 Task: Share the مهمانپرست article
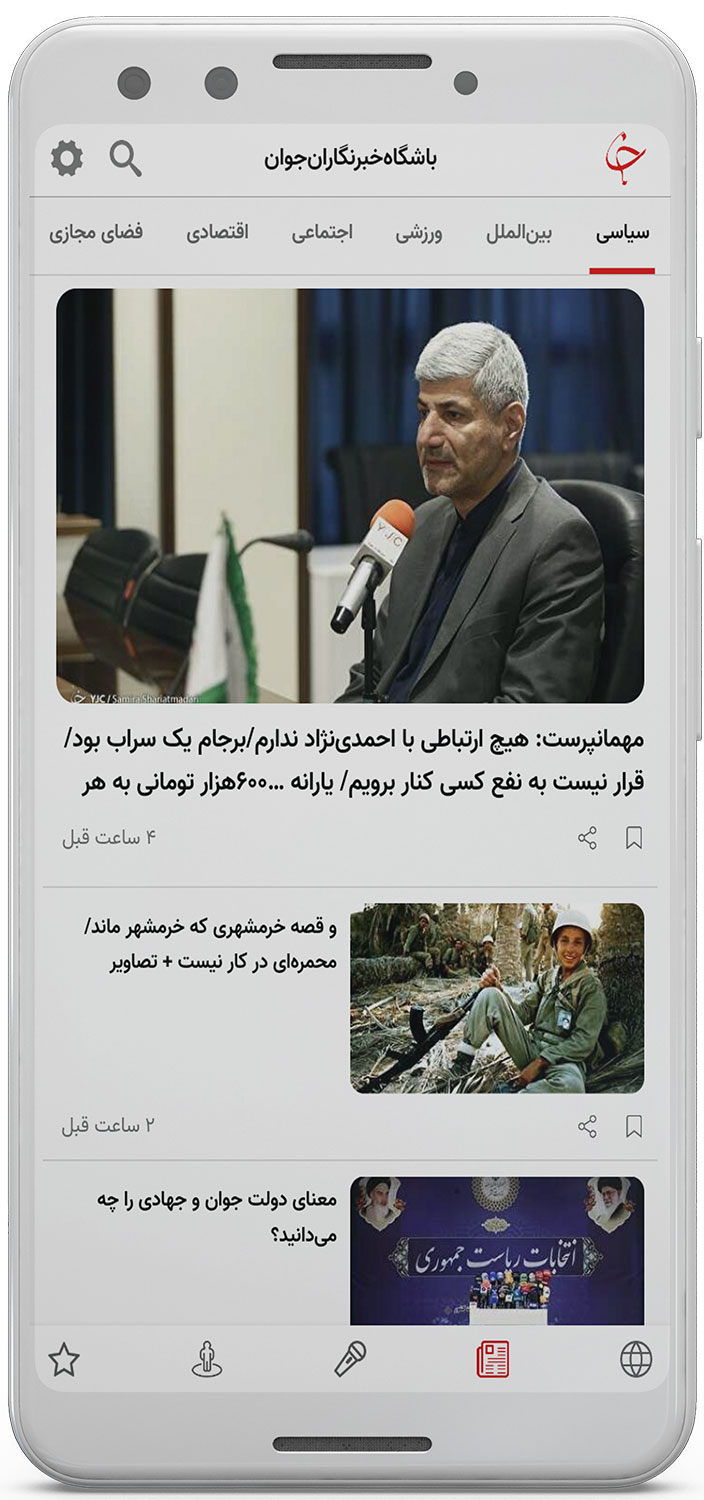pos(587,838)
